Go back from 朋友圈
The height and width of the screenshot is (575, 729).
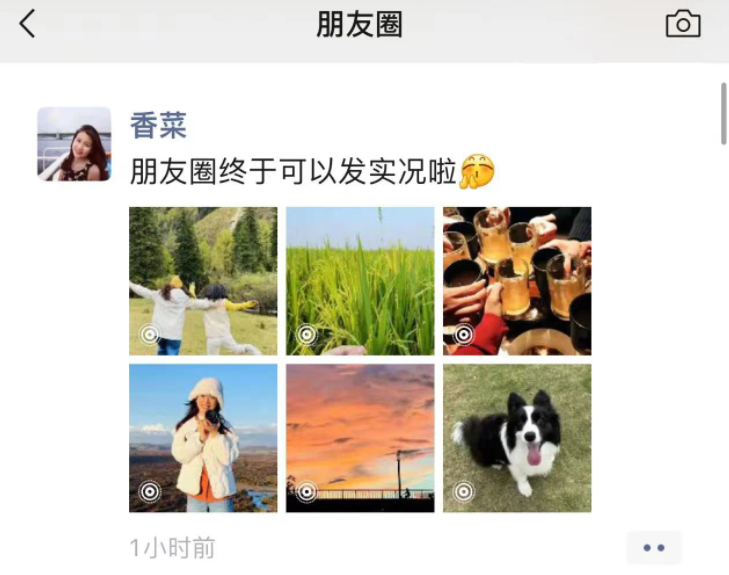(28, 24)
